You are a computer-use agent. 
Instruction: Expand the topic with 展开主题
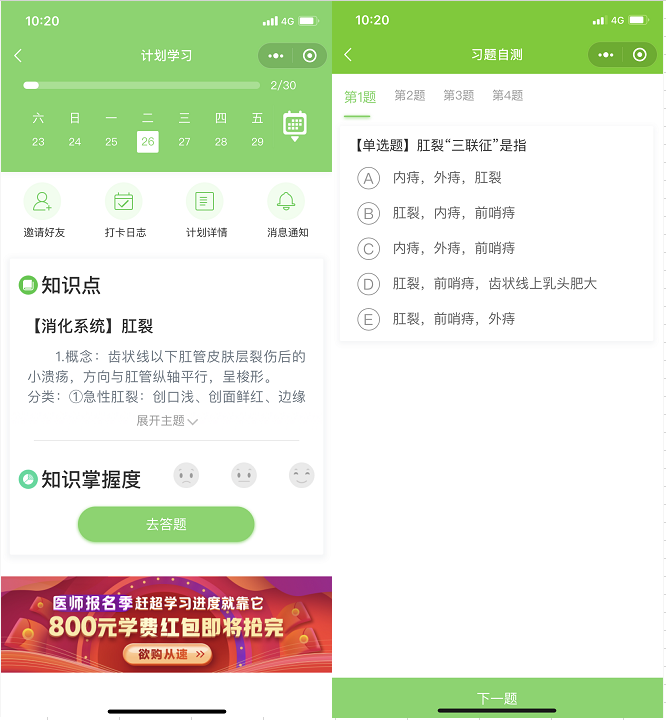coord(167,421)
